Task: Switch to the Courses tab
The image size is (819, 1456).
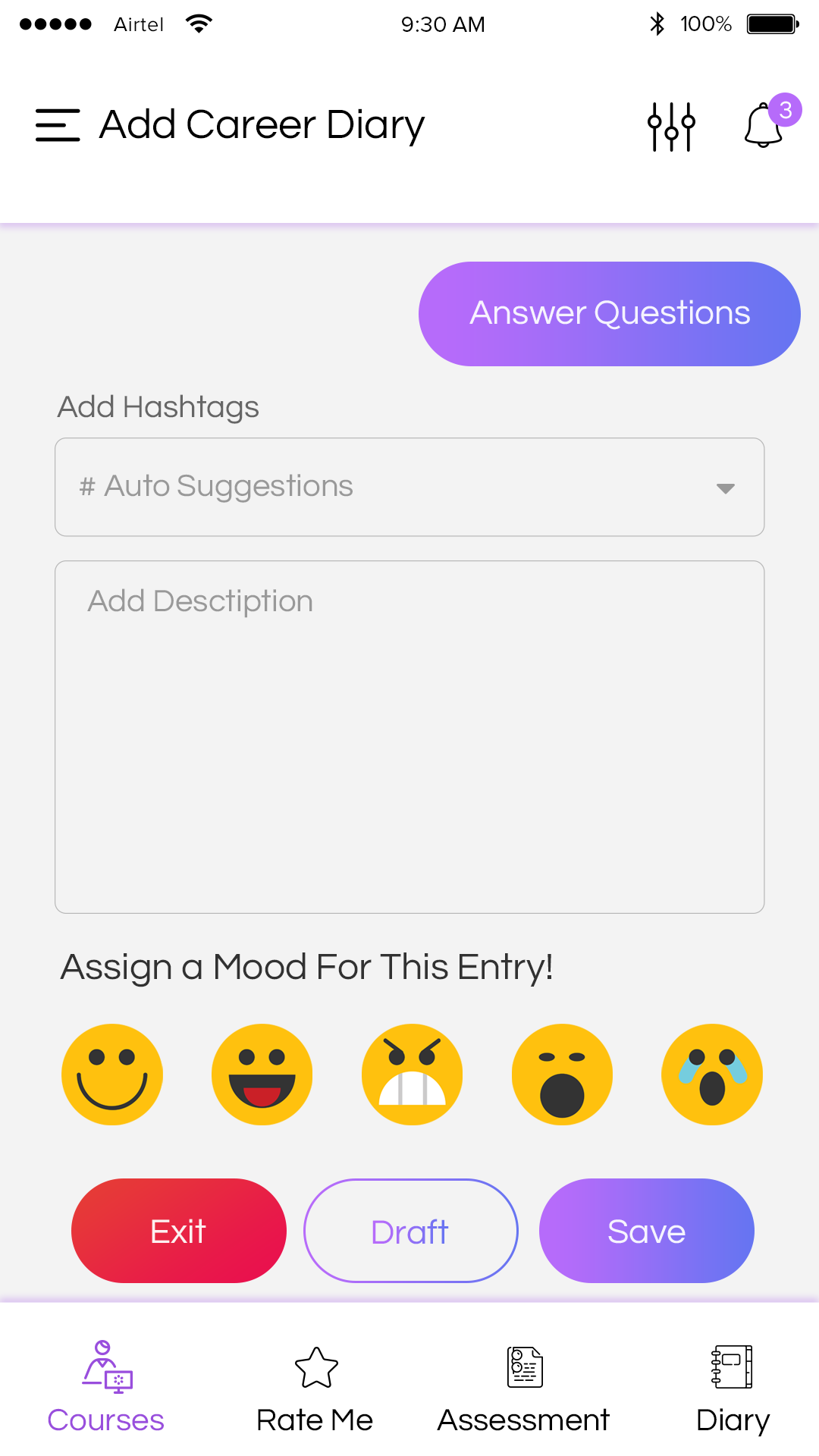Action: pyautogui.click(x=106, y=1388)
